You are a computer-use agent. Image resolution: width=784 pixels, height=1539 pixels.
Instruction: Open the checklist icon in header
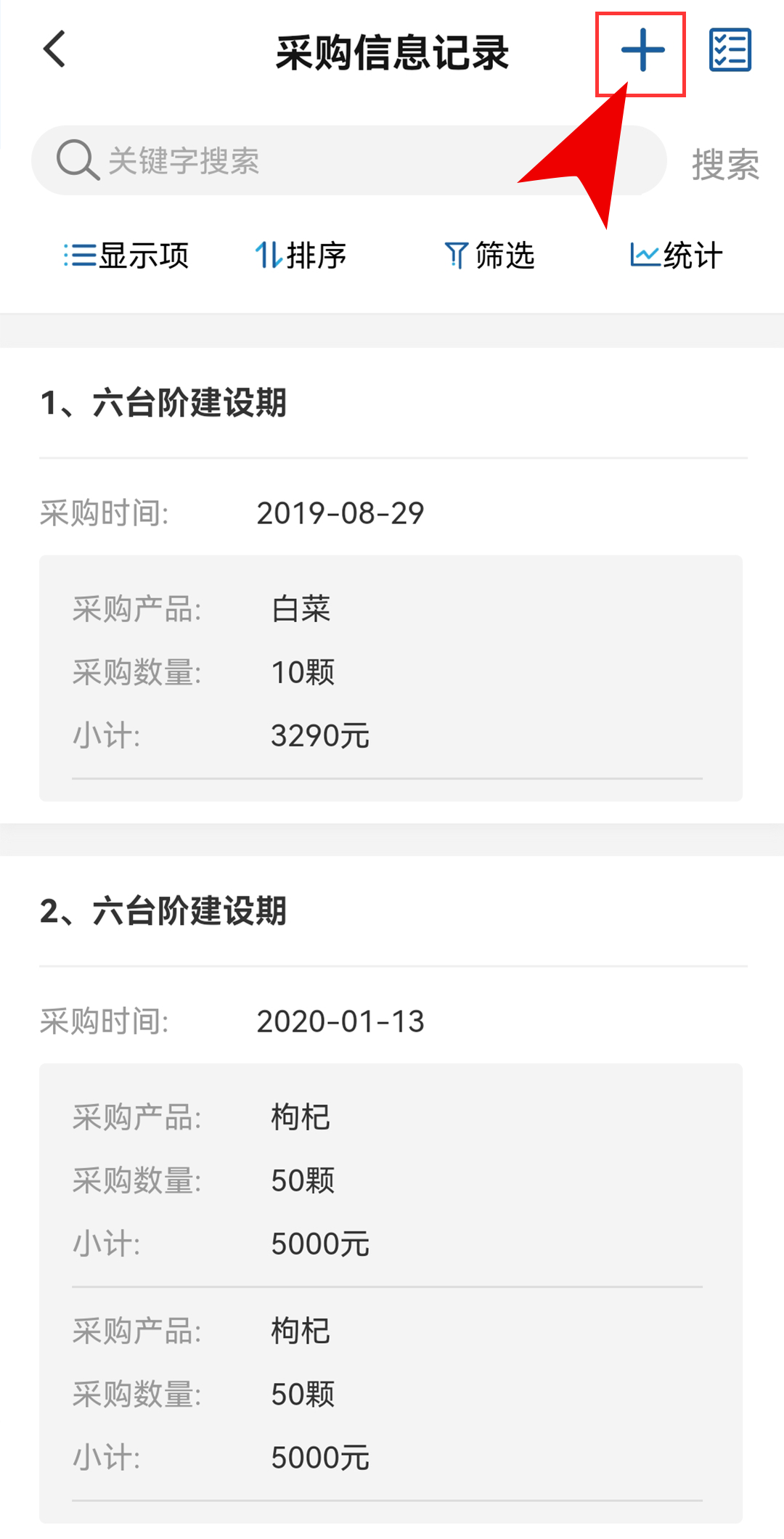pos(730,50)
